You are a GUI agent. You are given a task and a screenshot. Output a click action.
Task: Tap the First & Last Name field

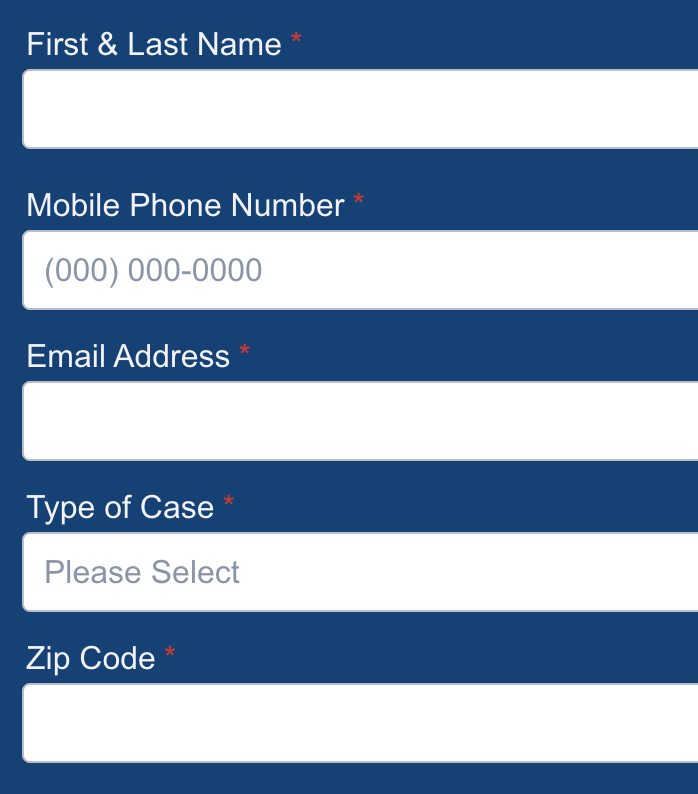point(360,109)
